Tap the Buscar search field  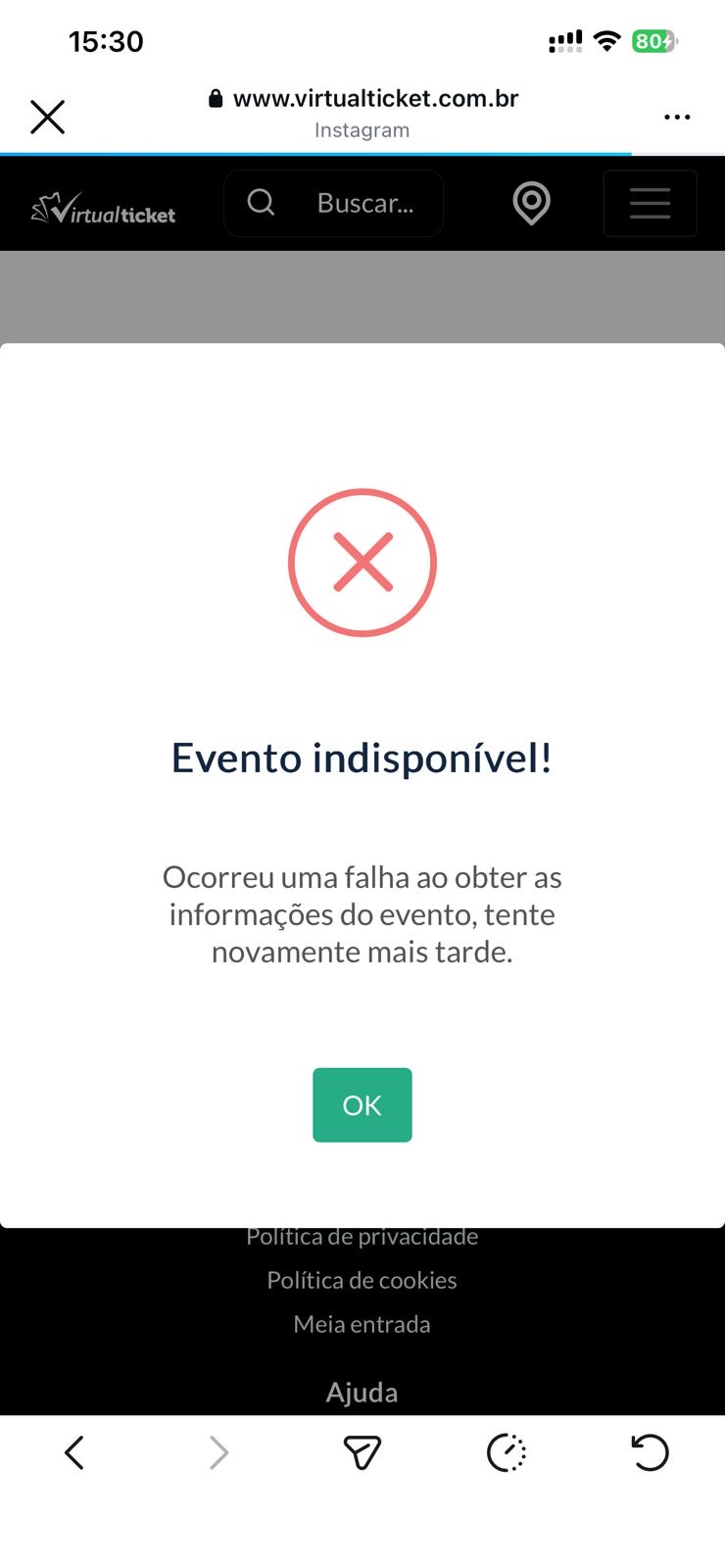point(334,203)
